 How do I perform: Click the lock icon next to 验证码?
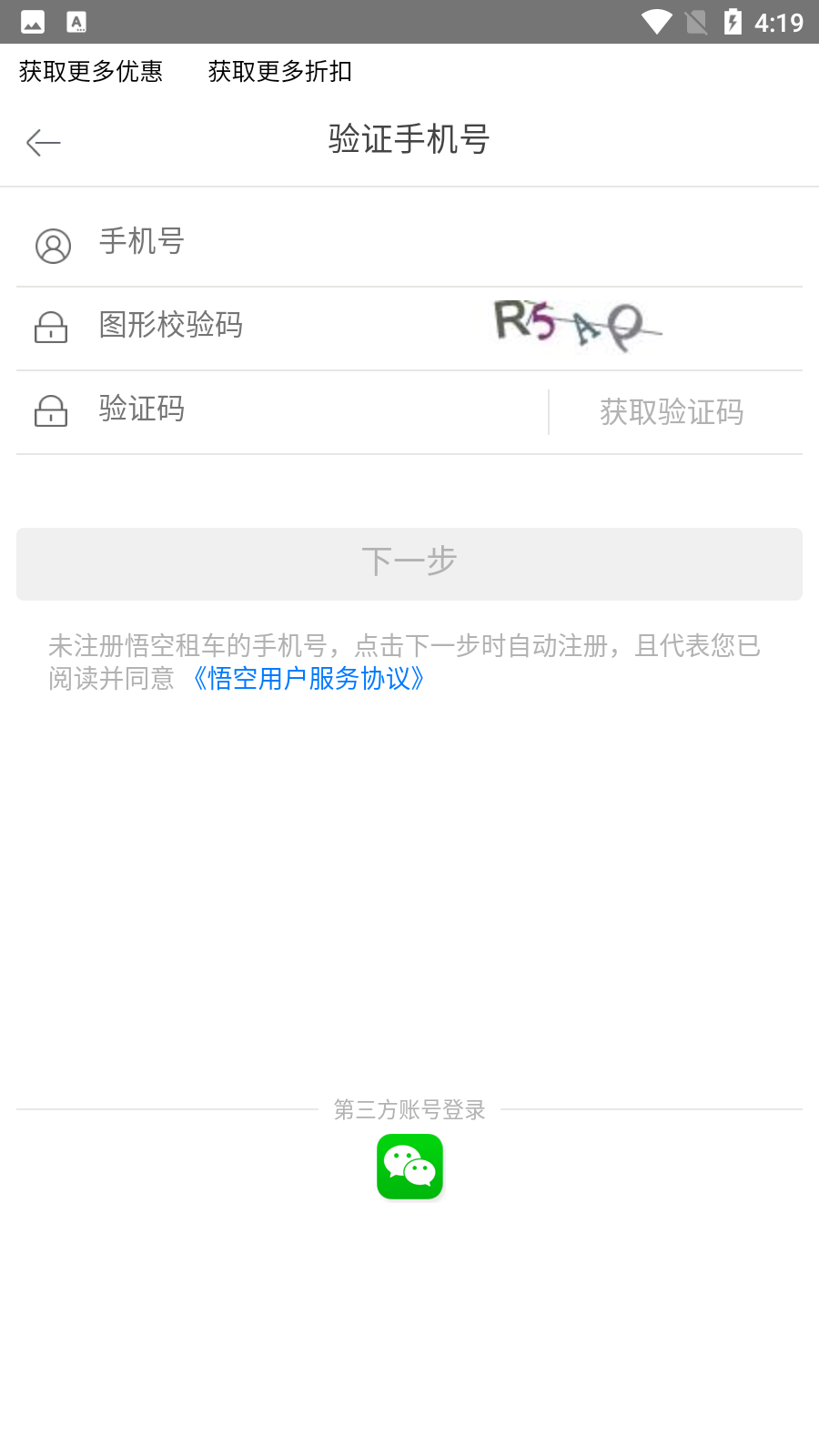tap(51, 411)
